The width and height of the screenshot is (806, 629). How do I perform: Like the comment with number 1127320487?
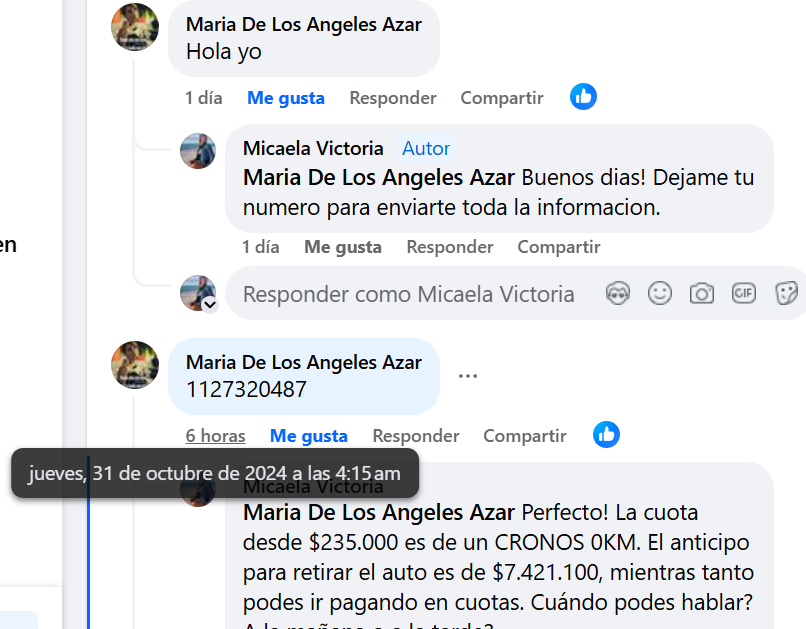click(x=308, y=436)
